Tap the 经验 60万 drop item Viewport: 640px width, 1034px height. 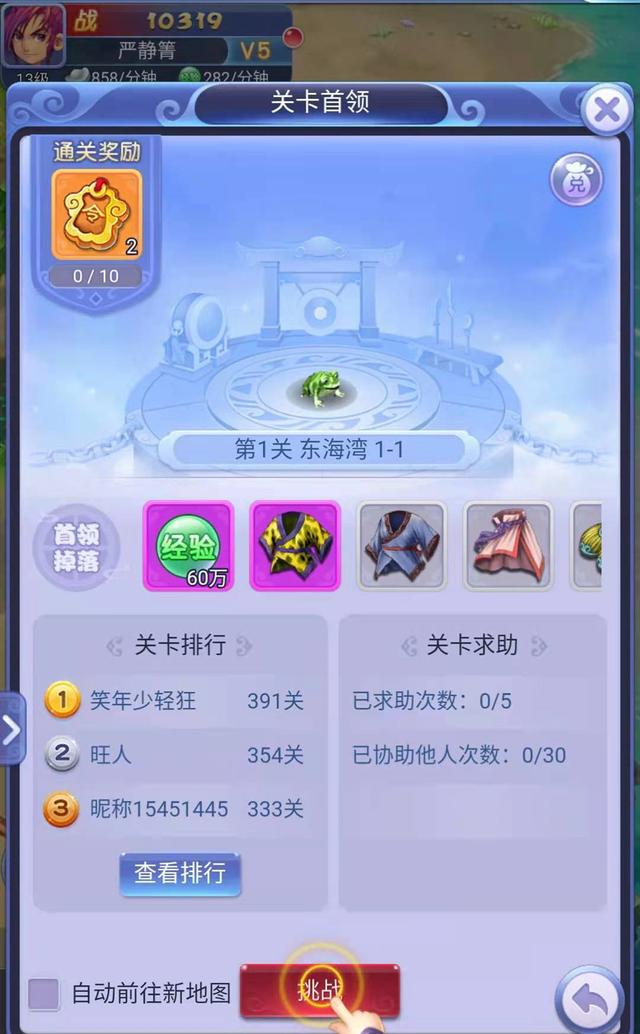(x=189, y=546)
